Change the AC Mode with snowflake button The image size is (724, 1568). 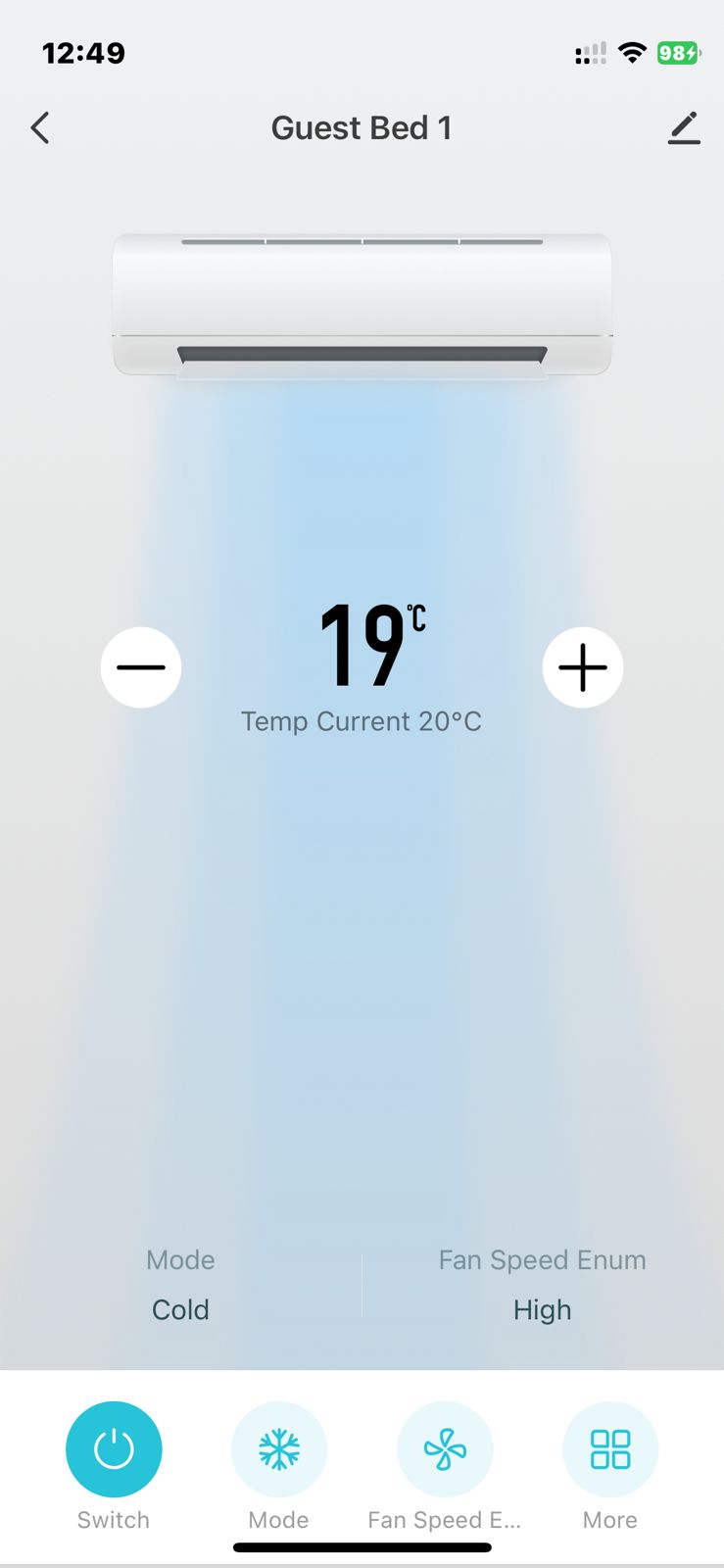click(279, 1449)
